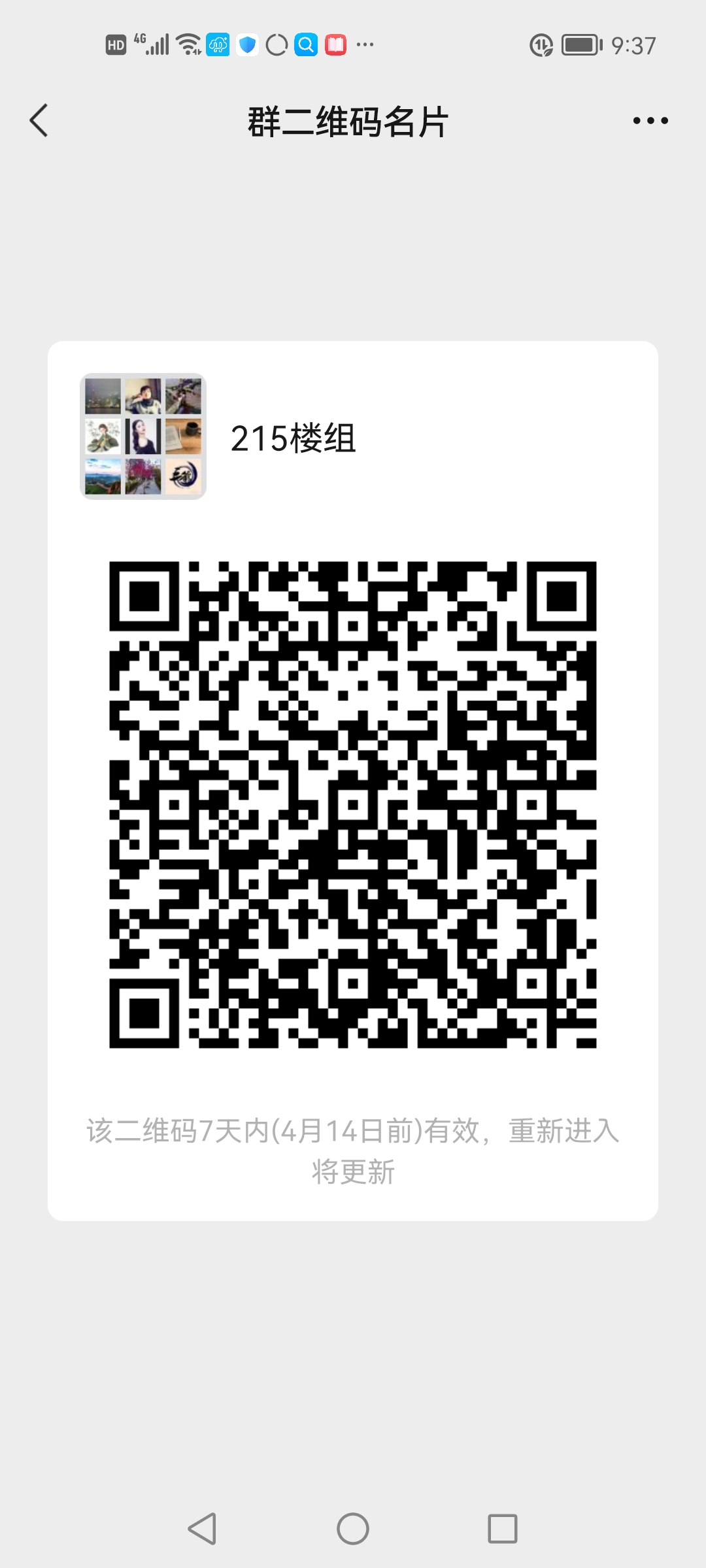
Task: Go back from the group QR code page
Action: 39,121
